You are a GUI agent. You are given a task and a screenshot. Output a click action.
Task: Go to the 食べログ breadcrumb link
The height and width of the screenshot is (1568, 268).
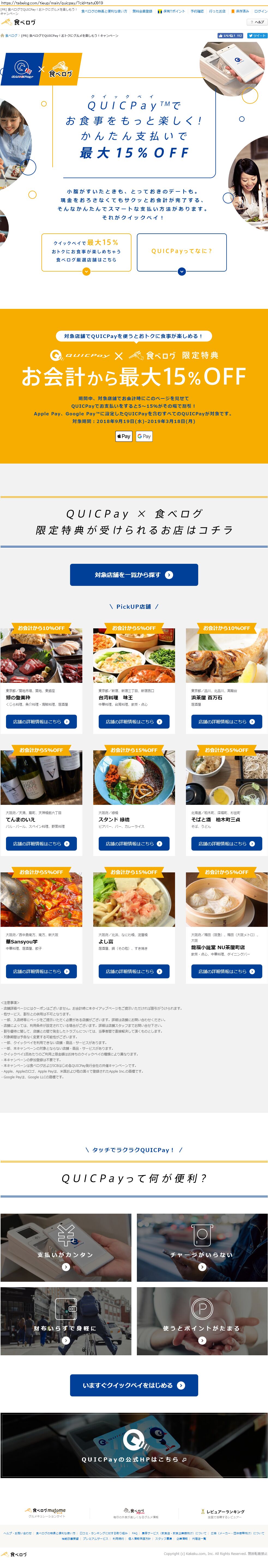(11, 36)
